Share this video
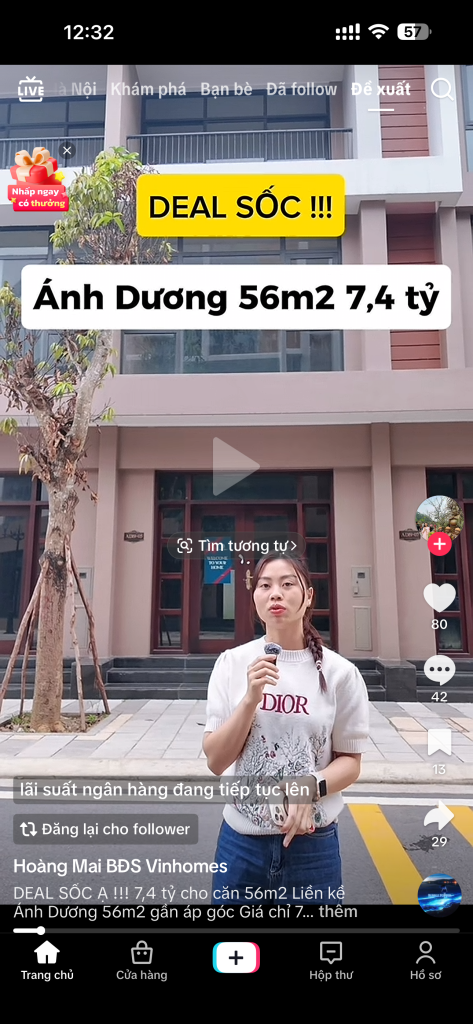This screenshot has height=1024, width=473. pyautogui.click(x=439, y=815)
